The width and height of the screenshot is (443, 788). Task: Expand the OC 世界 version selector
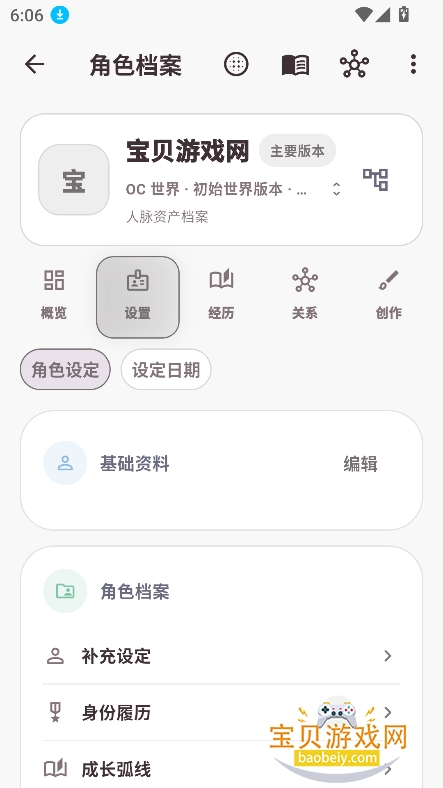[234, 189]
